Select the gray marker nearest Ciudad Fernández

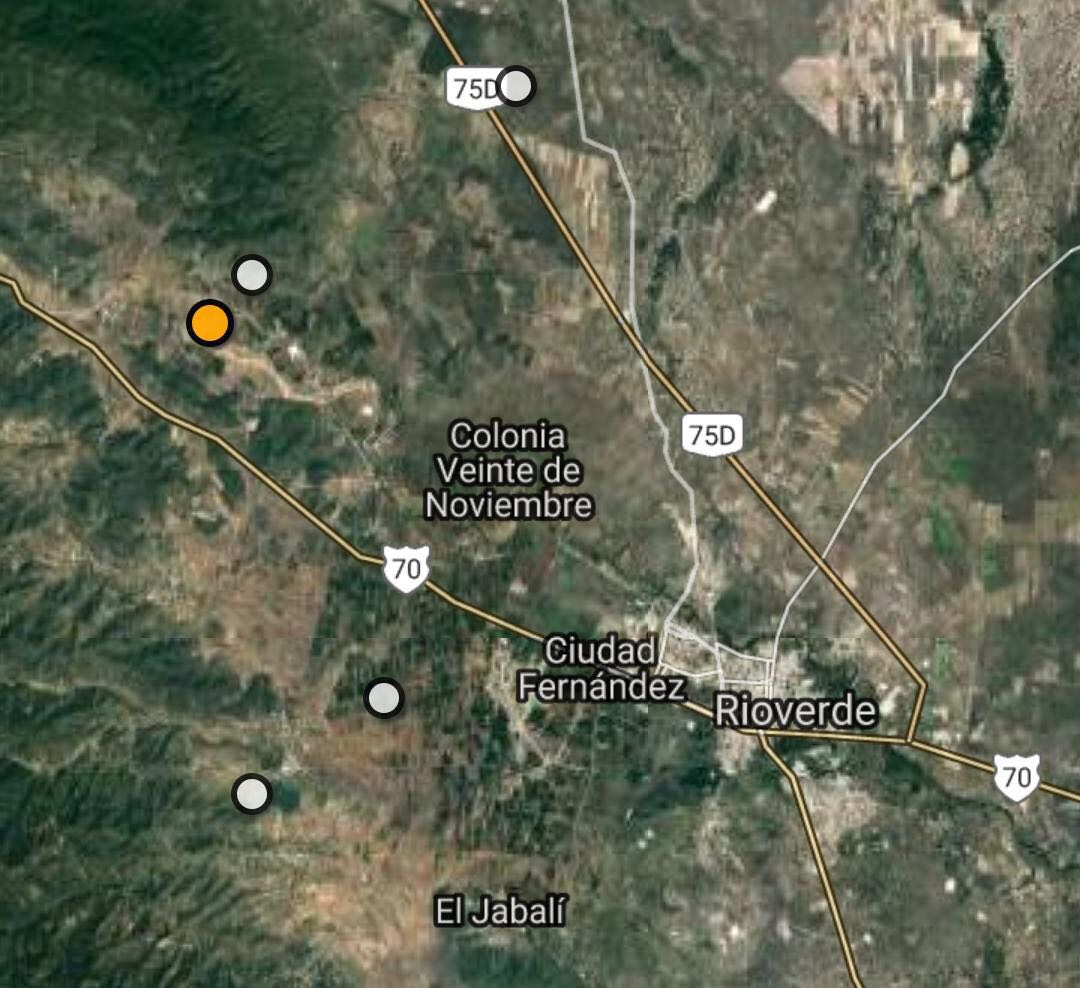coord(384,698)
